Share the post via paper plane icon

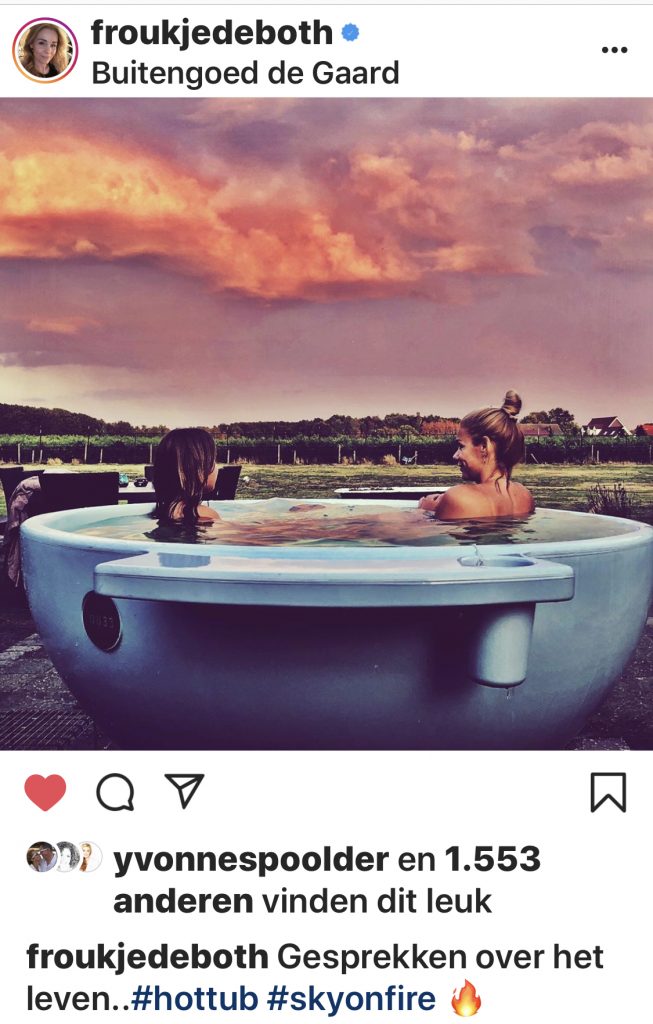(184, 791)
